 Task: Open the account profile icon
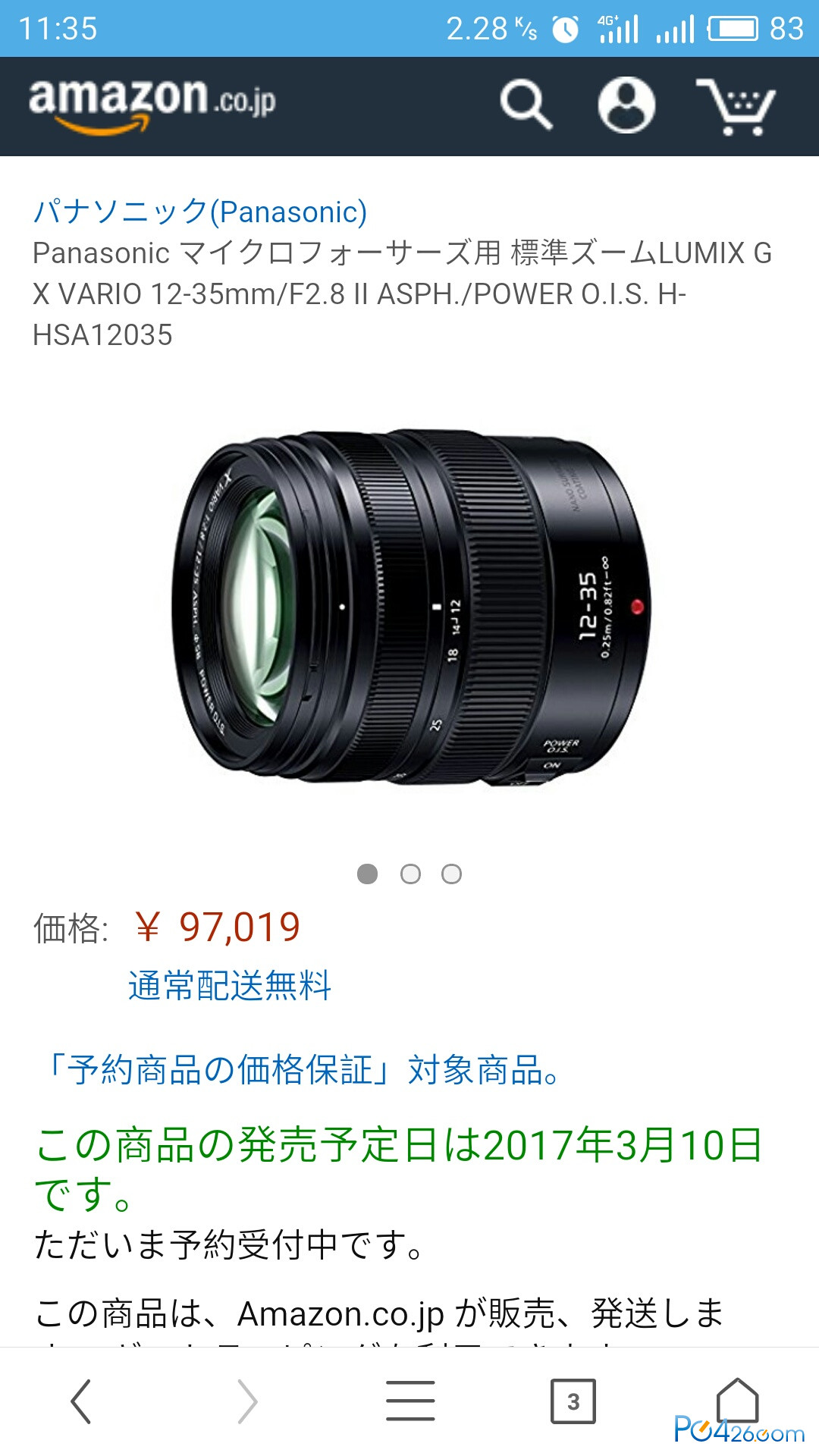pyautogui.click(x=626, y=105)
